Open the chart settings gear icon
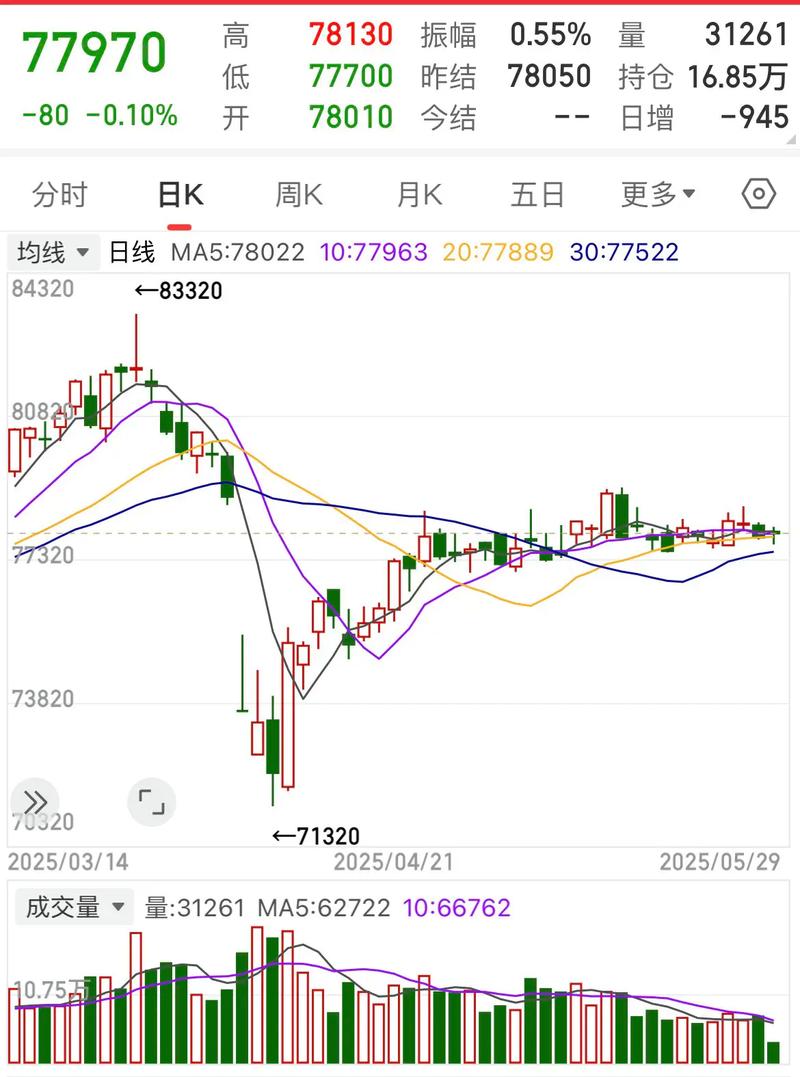The height and width of the screenshot is (1077, 800). 759,194
